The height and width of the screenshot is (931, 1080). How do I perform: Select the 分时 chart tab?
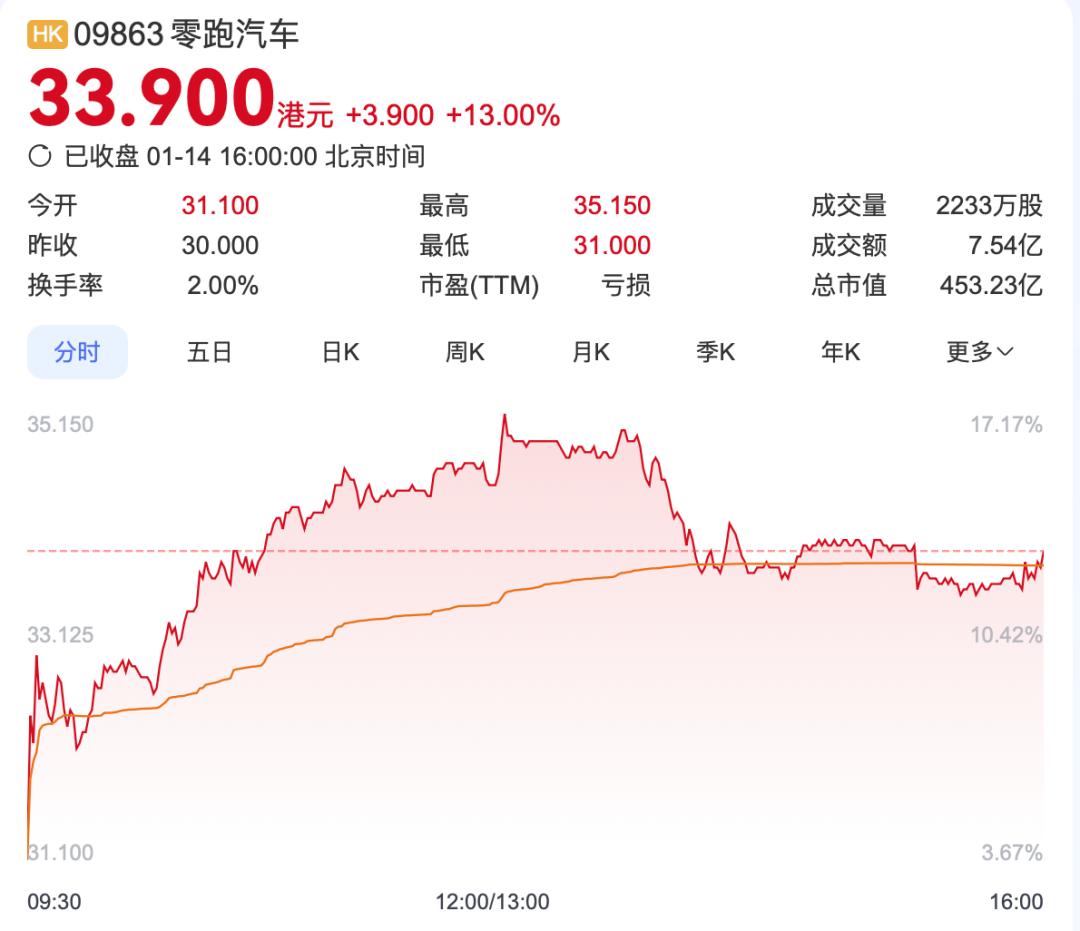[77, 352]
